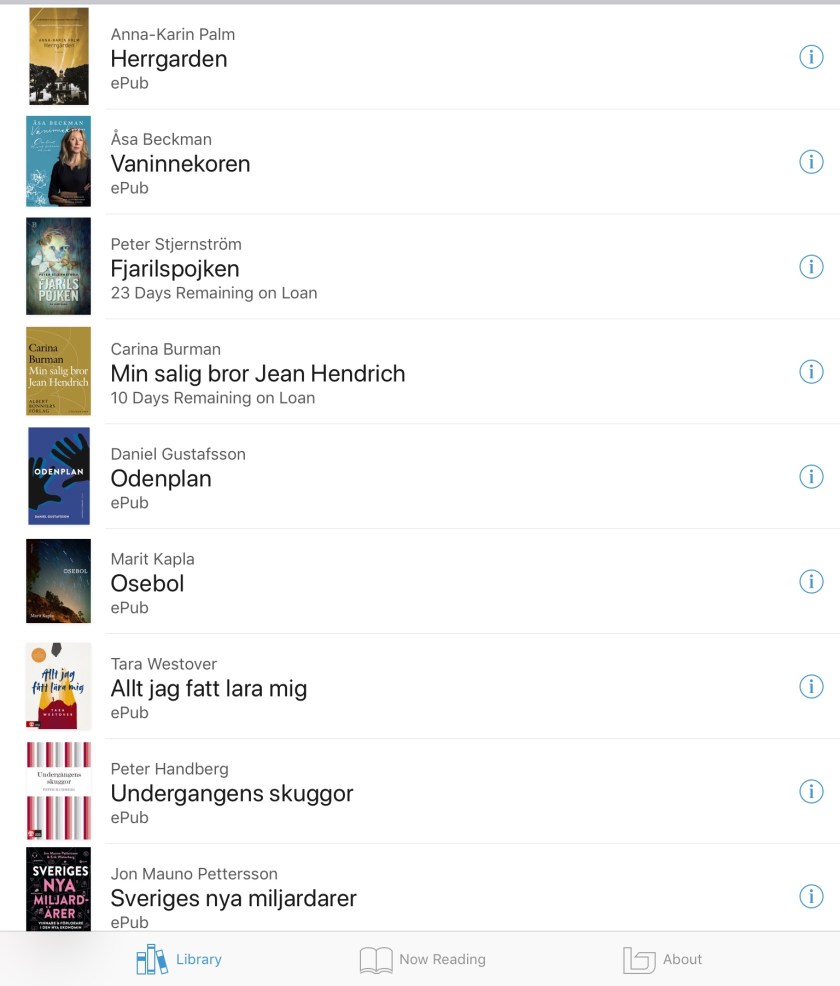Show info for Allt jag fatt lara mig
Image resolution: width=840 pixels, height=986 pixels.
pyautogui.click(x=811, y=687)
